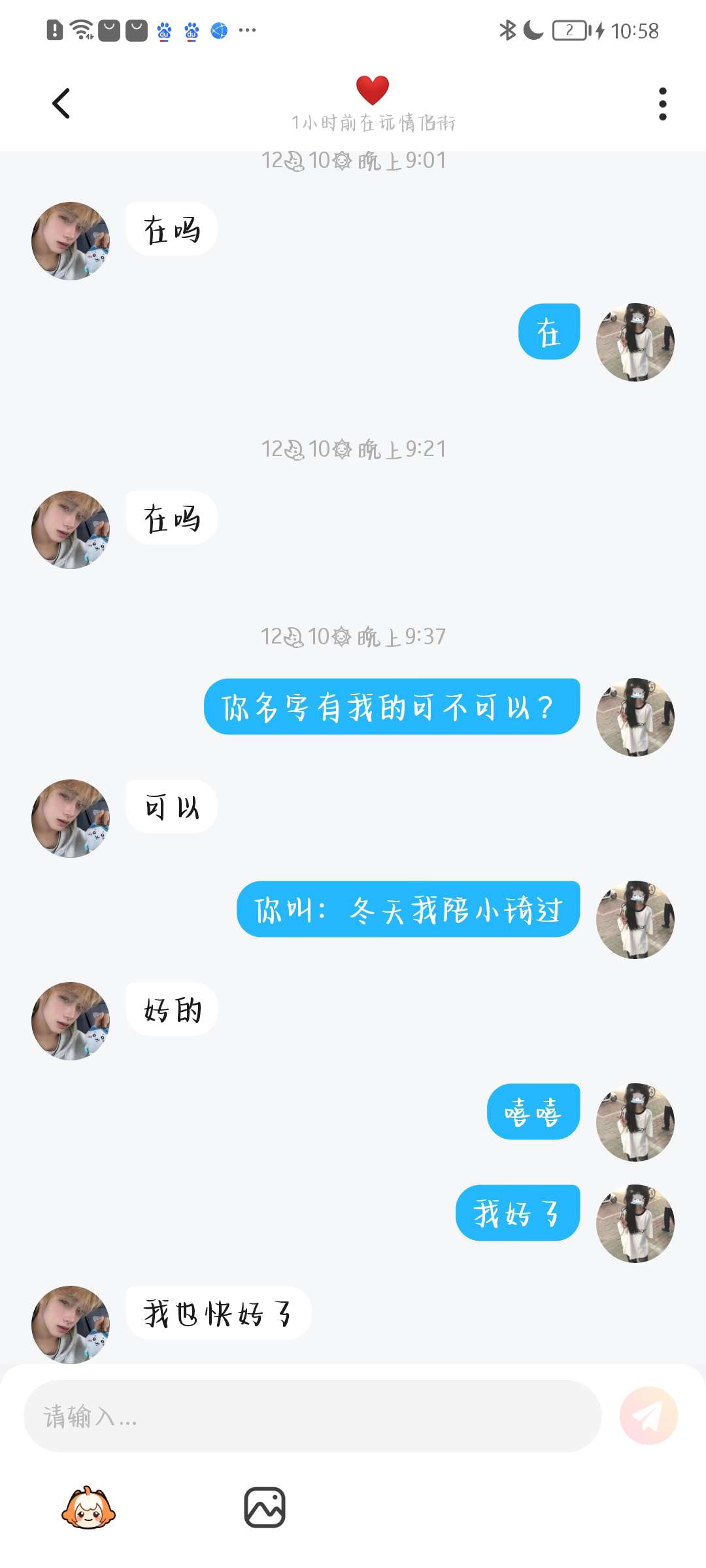Open my avatar beside 我好了

point(635,1223)
